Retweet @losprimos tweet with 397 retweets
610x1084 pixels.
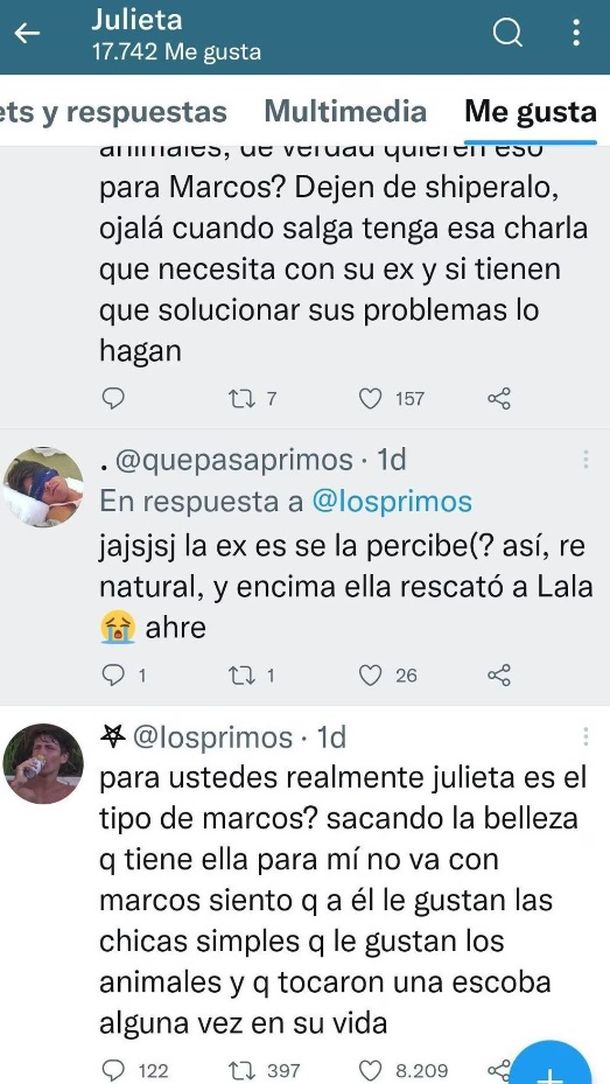(240, 1070)
